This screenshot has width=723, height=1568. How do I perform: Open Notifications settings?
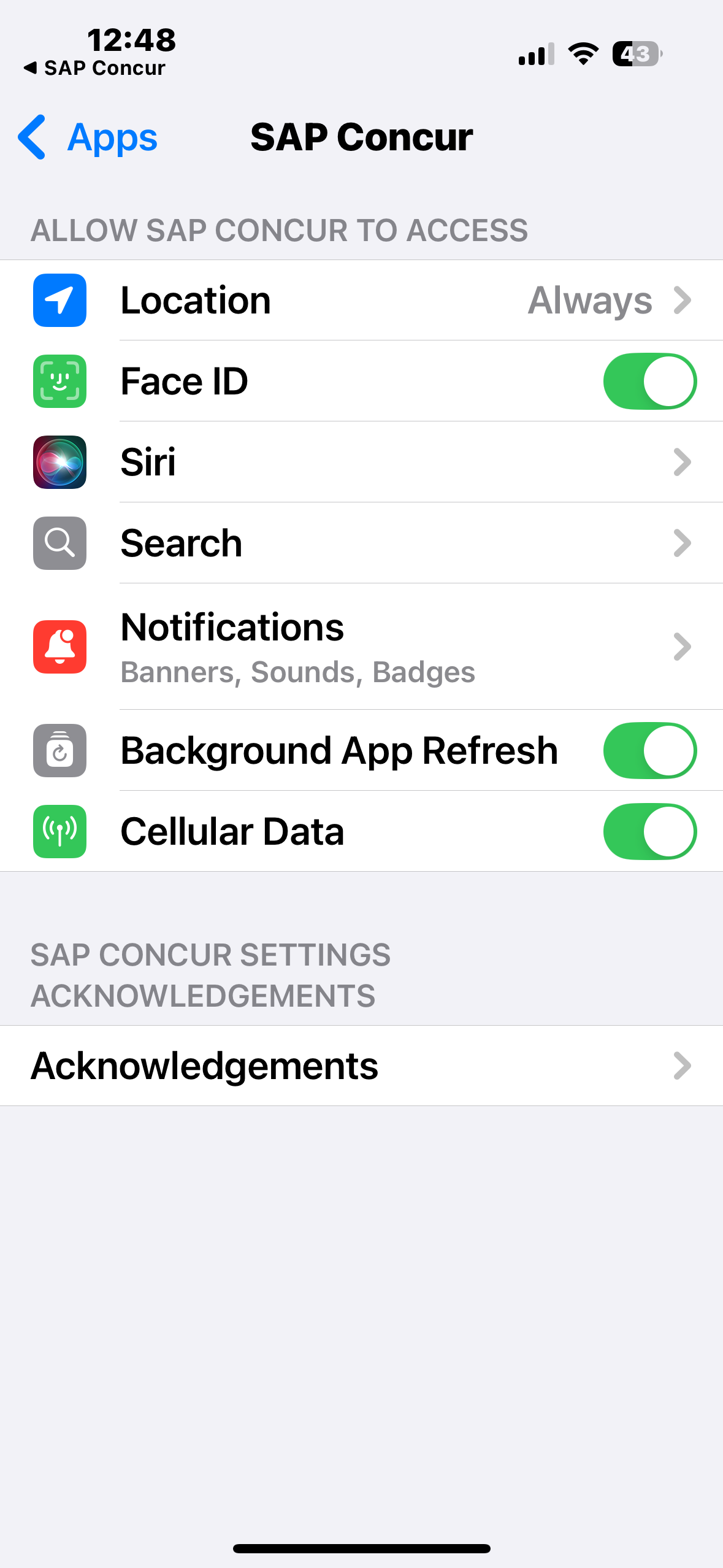[362, 647]
